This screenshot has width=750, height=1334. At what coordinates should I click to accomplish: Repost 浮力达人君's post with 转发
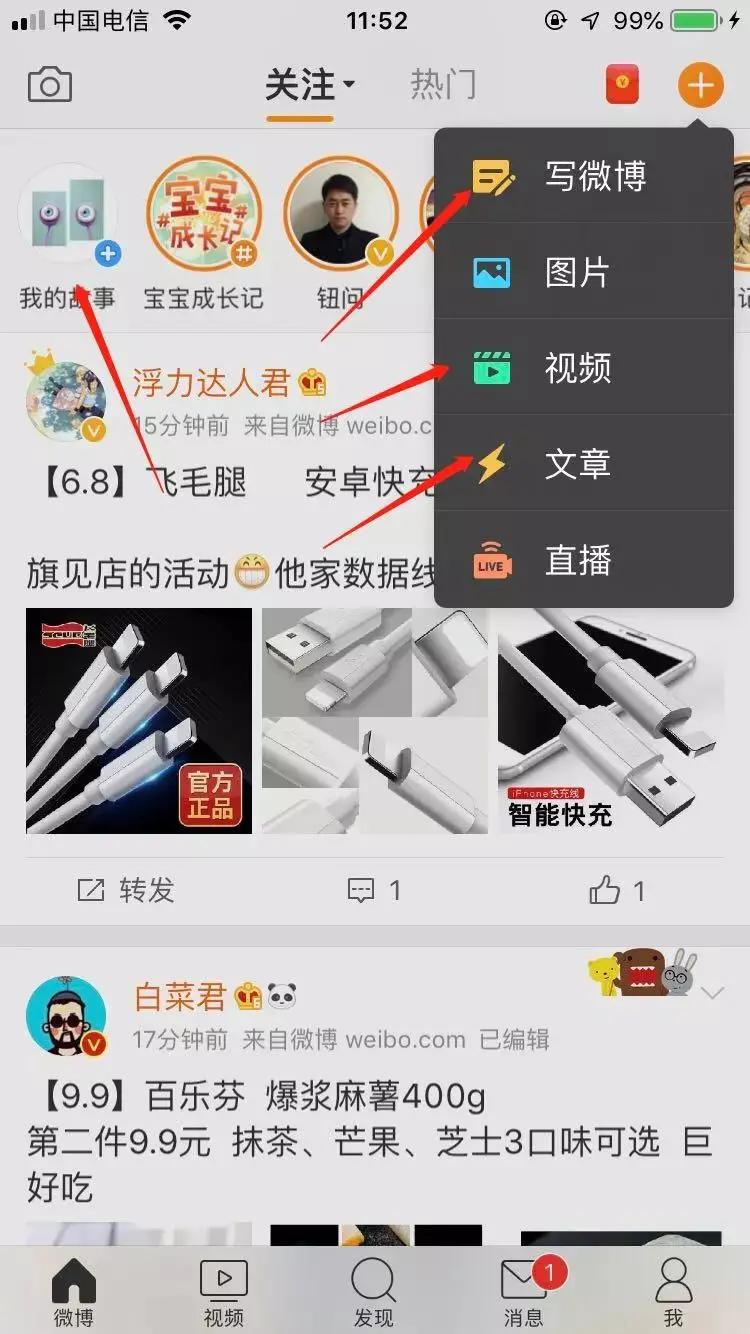[126, 890]
